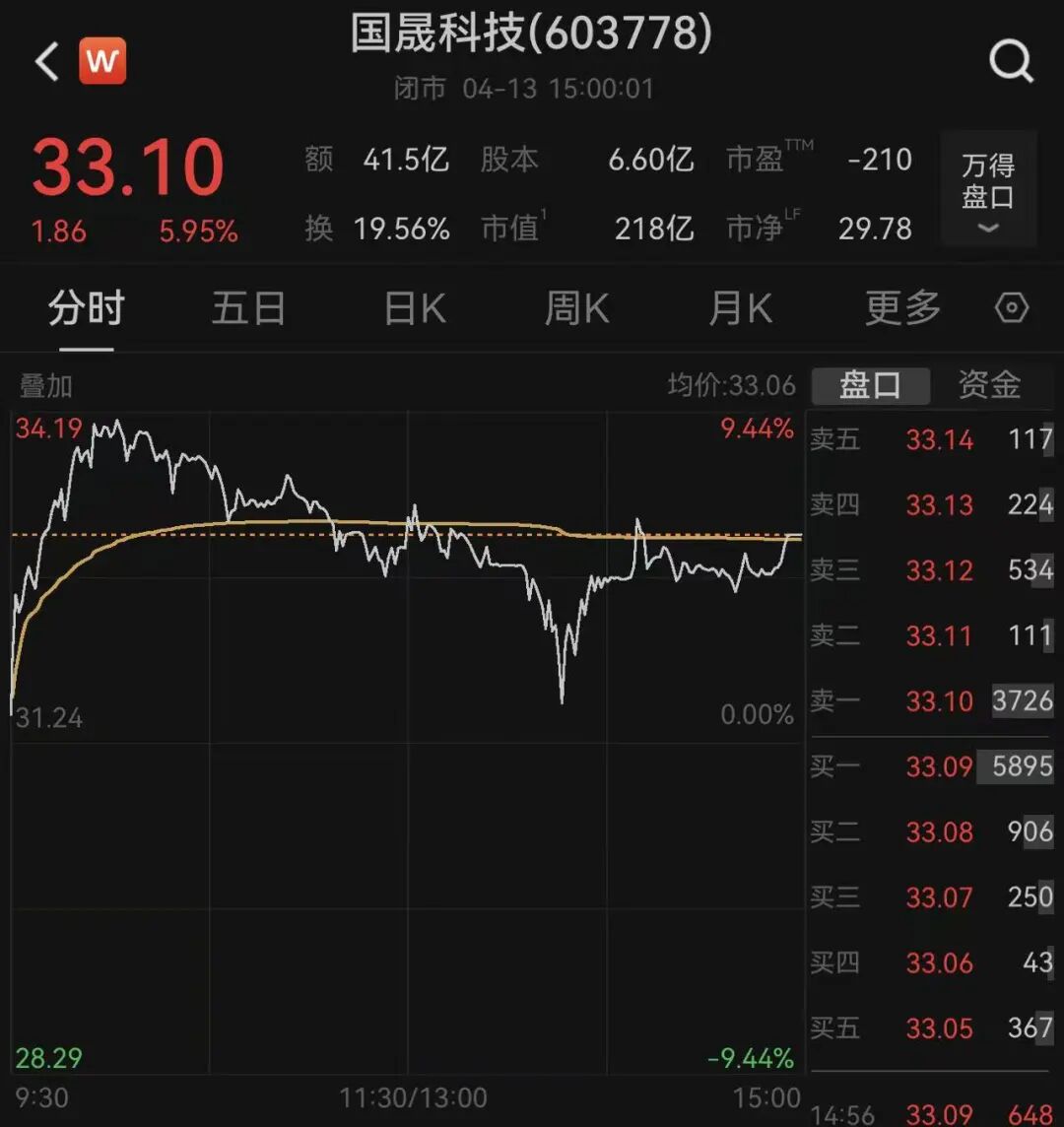
Task: Select the 卖一 ask price 33.10
Action: pyautogui.click(x=940, y=701)
